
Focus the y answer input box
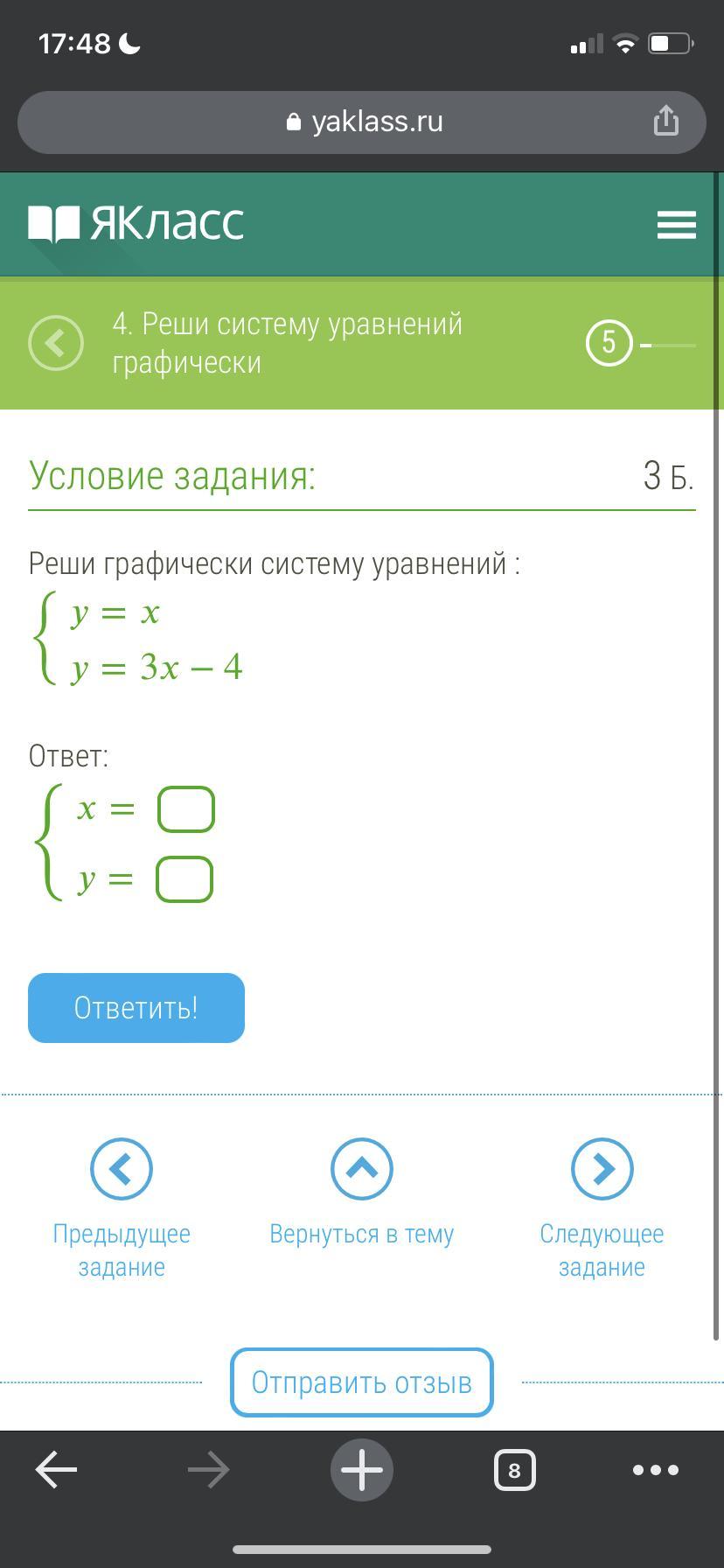point(184,879)
